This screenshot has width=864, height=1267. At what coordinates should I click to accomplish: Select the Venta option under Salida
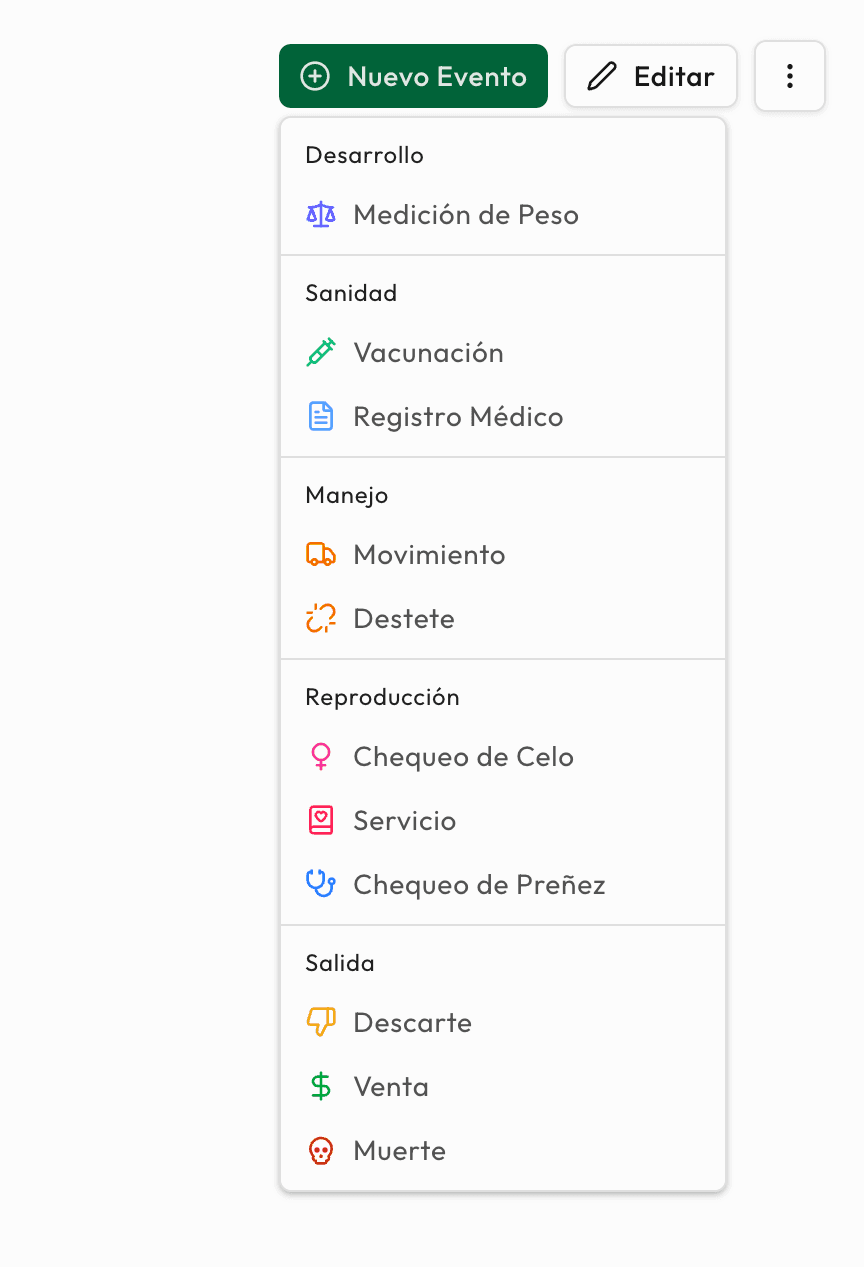click(390, 1086)
